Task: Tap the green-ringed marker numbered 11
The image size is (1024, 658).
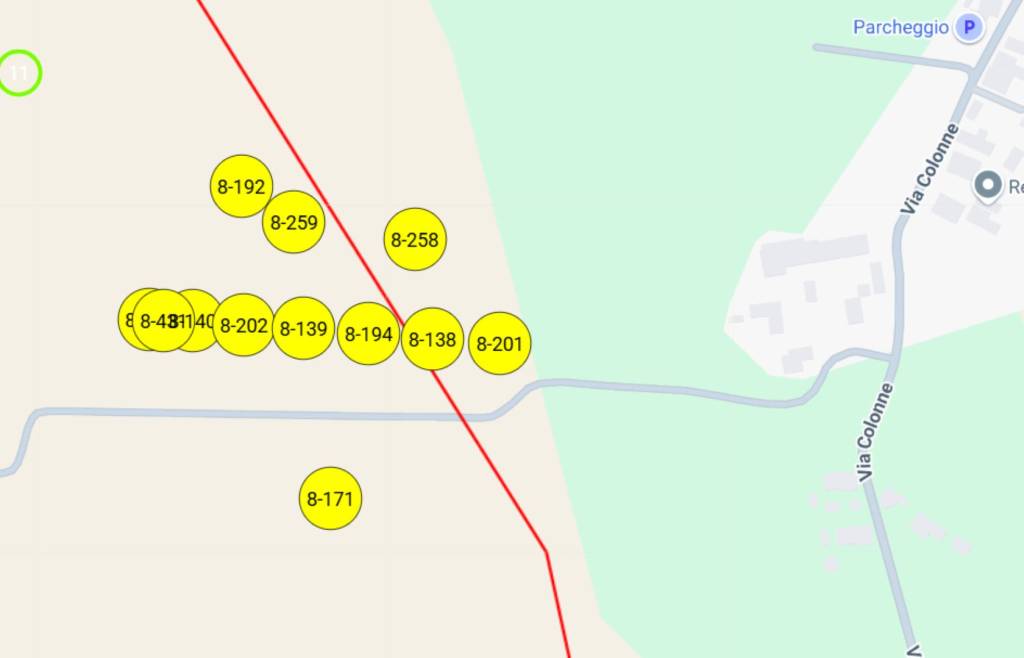Action: [x=19, y=73]
